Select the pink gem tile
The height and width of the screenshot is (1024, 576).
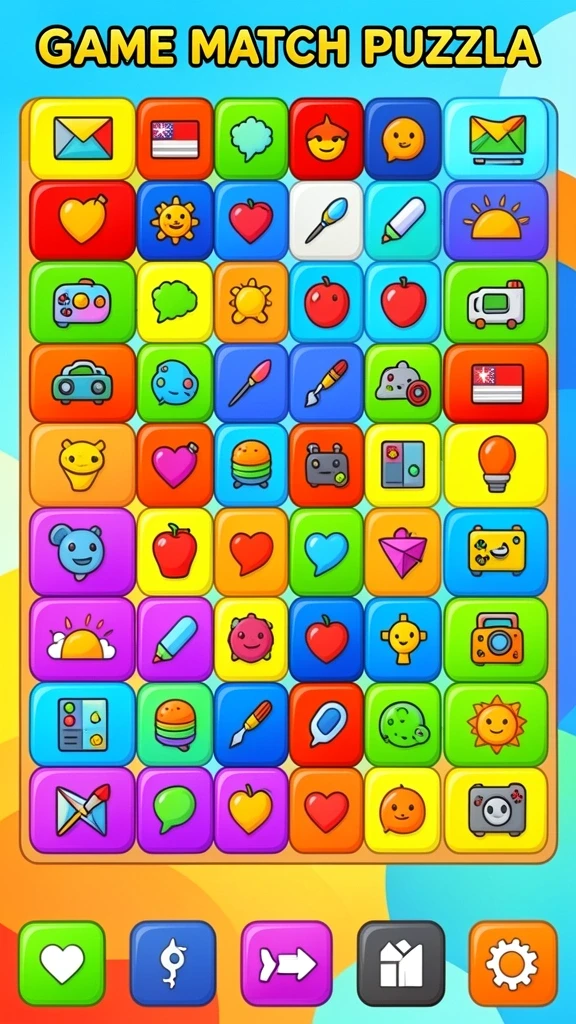point(403,552)
